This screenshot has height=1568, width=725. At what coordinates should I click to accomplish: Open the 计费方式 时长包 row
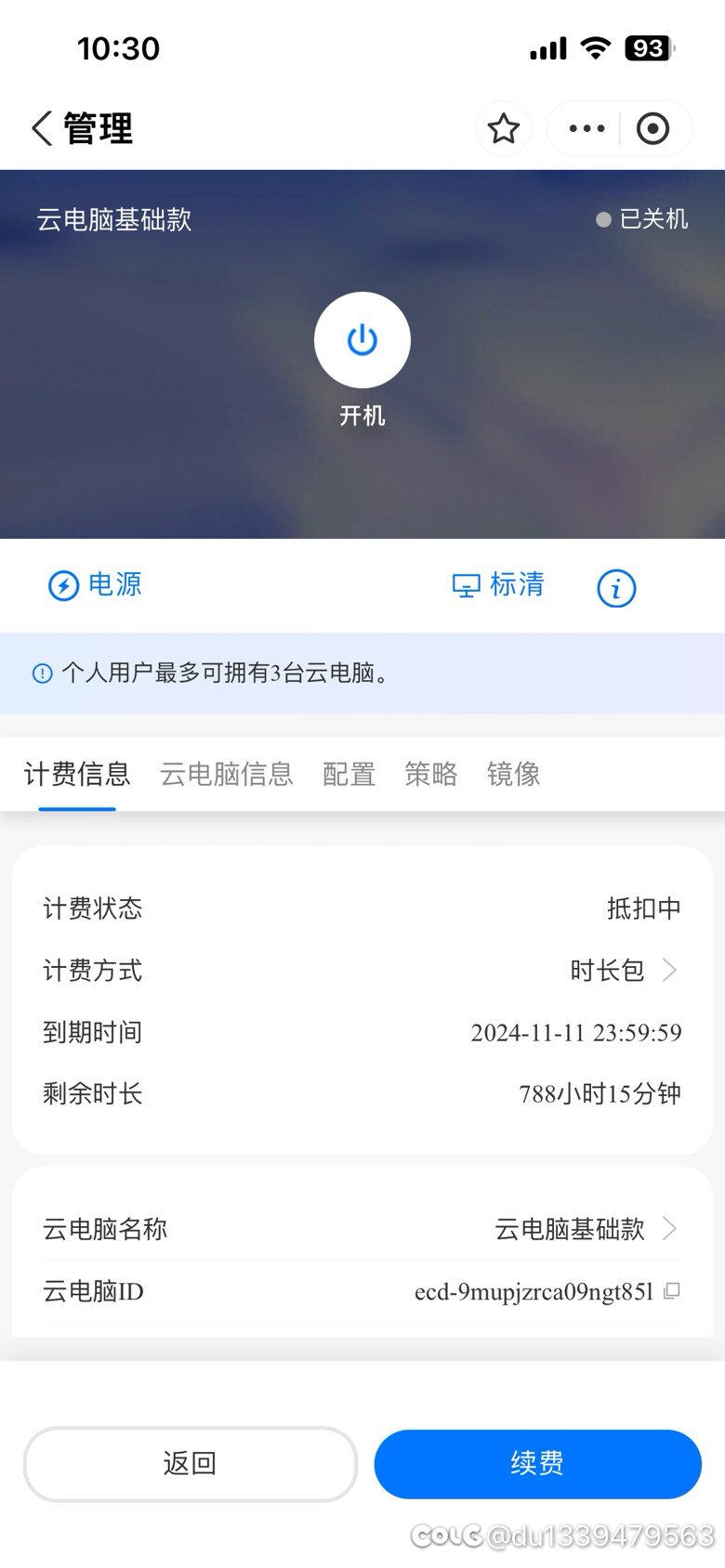coord(362,971)
